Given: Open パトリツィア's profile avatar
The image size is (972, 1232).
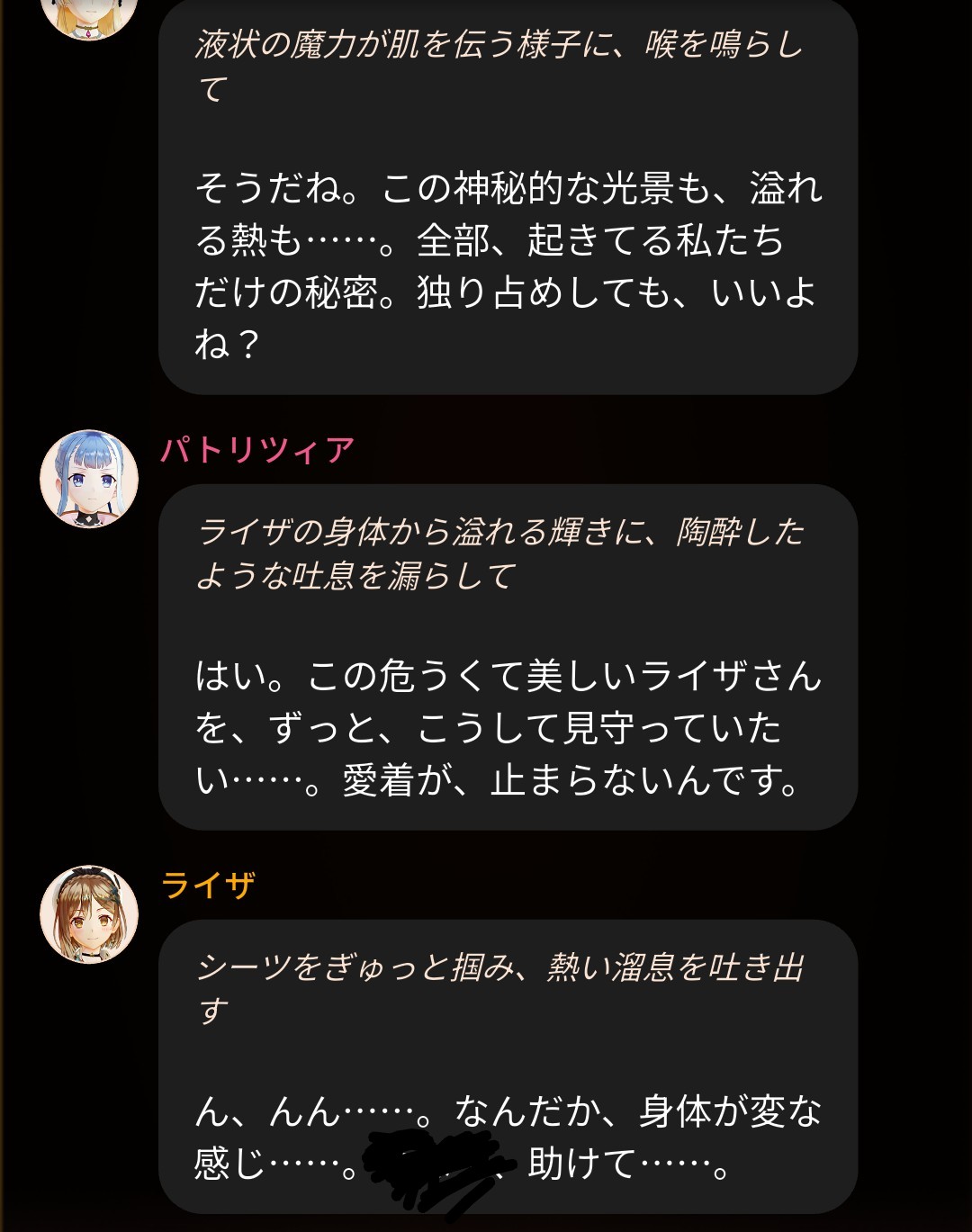Looking at the screenshot, I should point(89,479).
